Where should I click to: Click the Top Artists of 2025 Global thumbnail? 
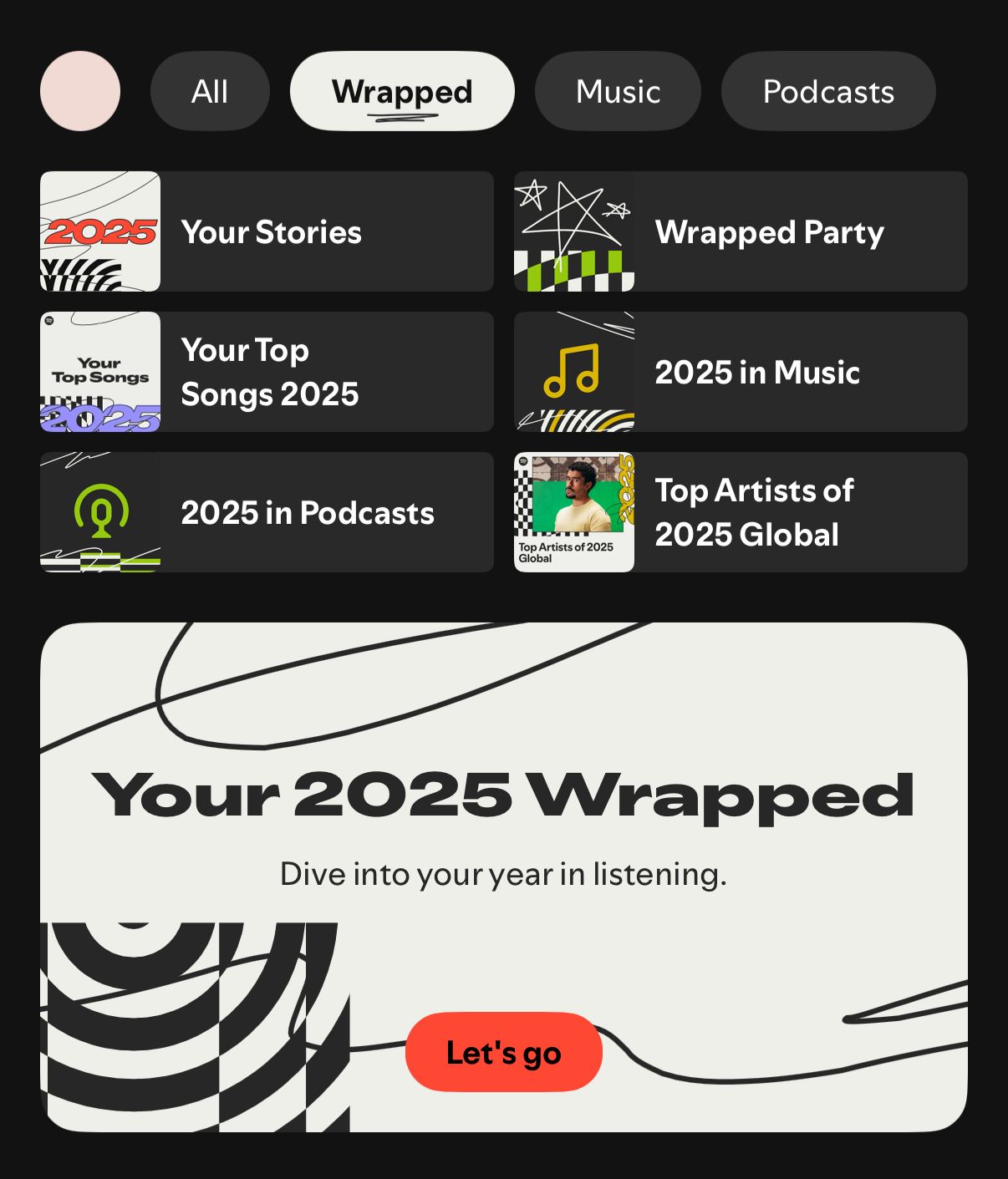tap(574, 511)
